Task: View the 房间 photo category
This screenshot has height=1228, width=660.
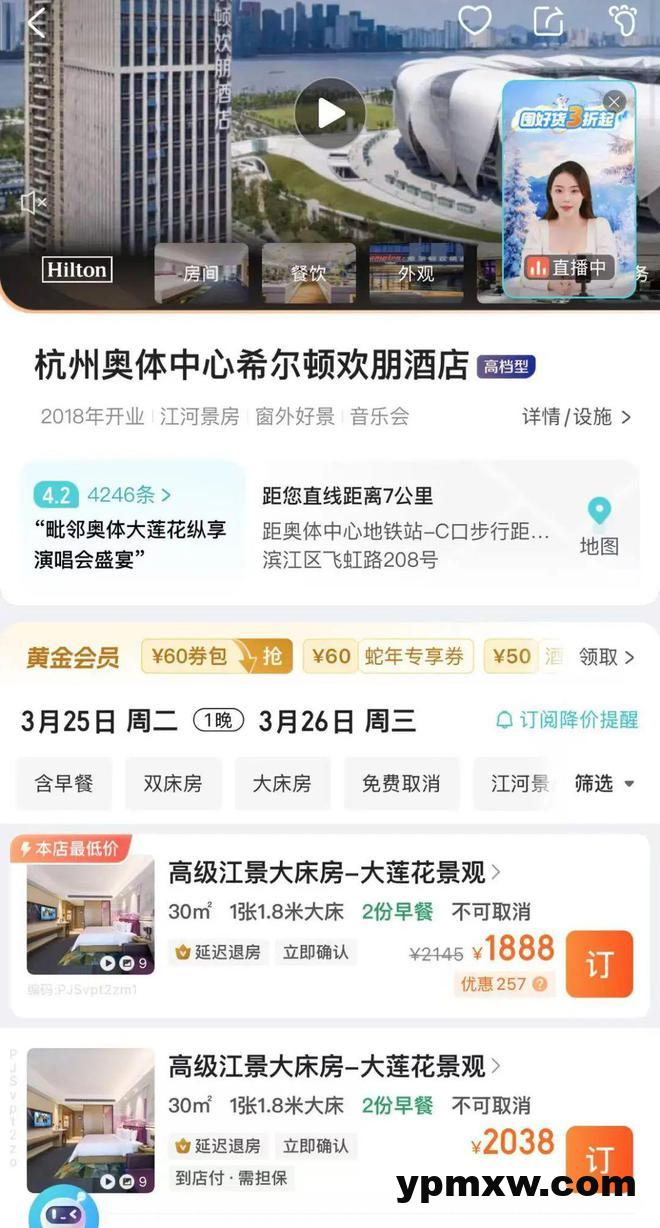Action: pyautogui.click(x=201, y=272)
